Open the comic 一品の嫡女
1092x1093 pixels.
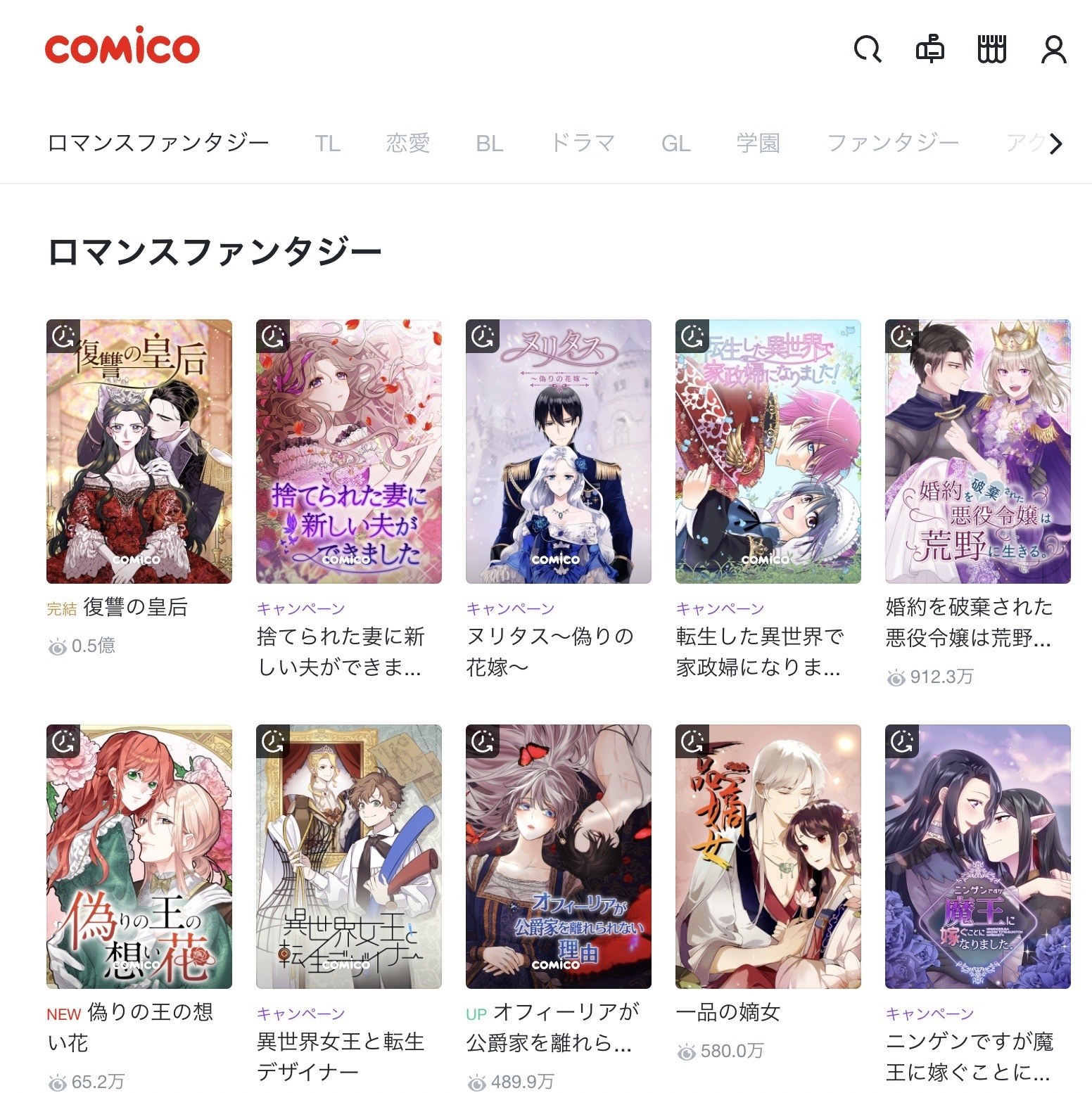[768, 856]
